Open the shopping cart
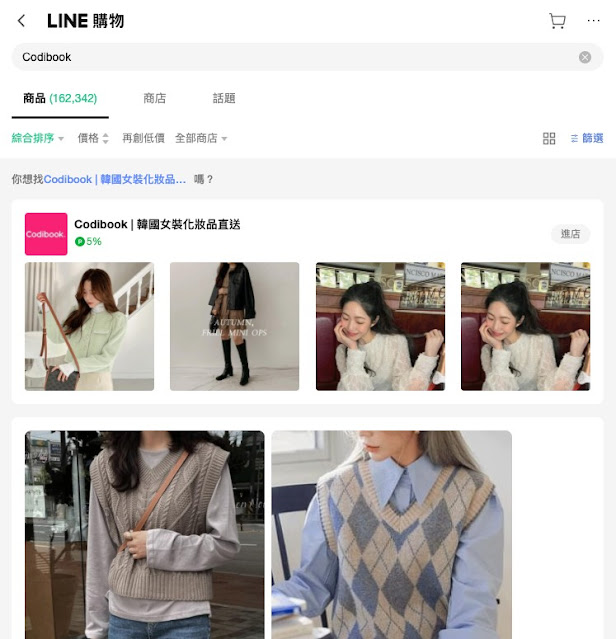The height and width of the screenshot is (639, 616). pos(557,21)
